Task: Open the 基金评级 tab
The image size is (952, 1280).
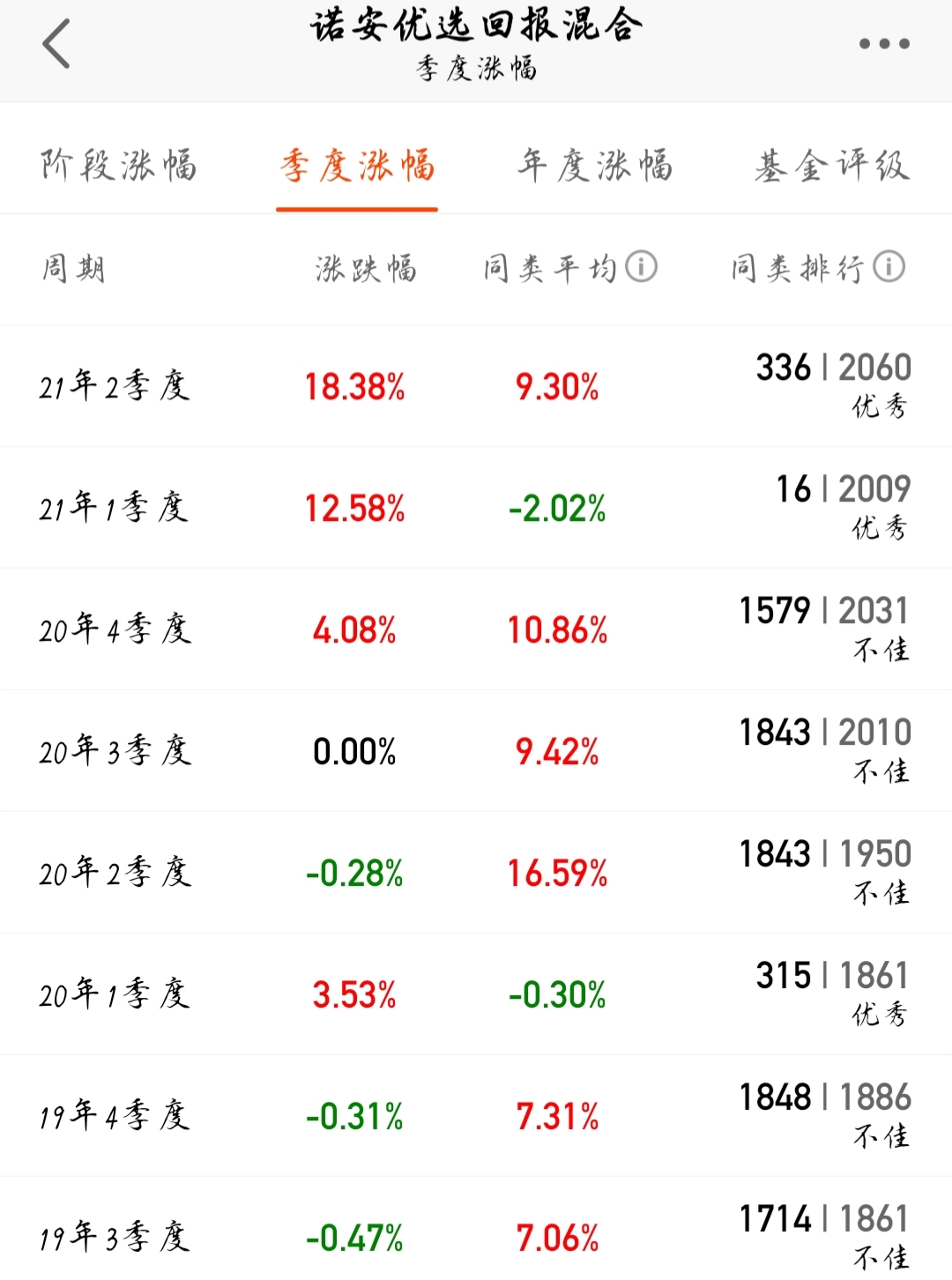Action: point(832,166)
